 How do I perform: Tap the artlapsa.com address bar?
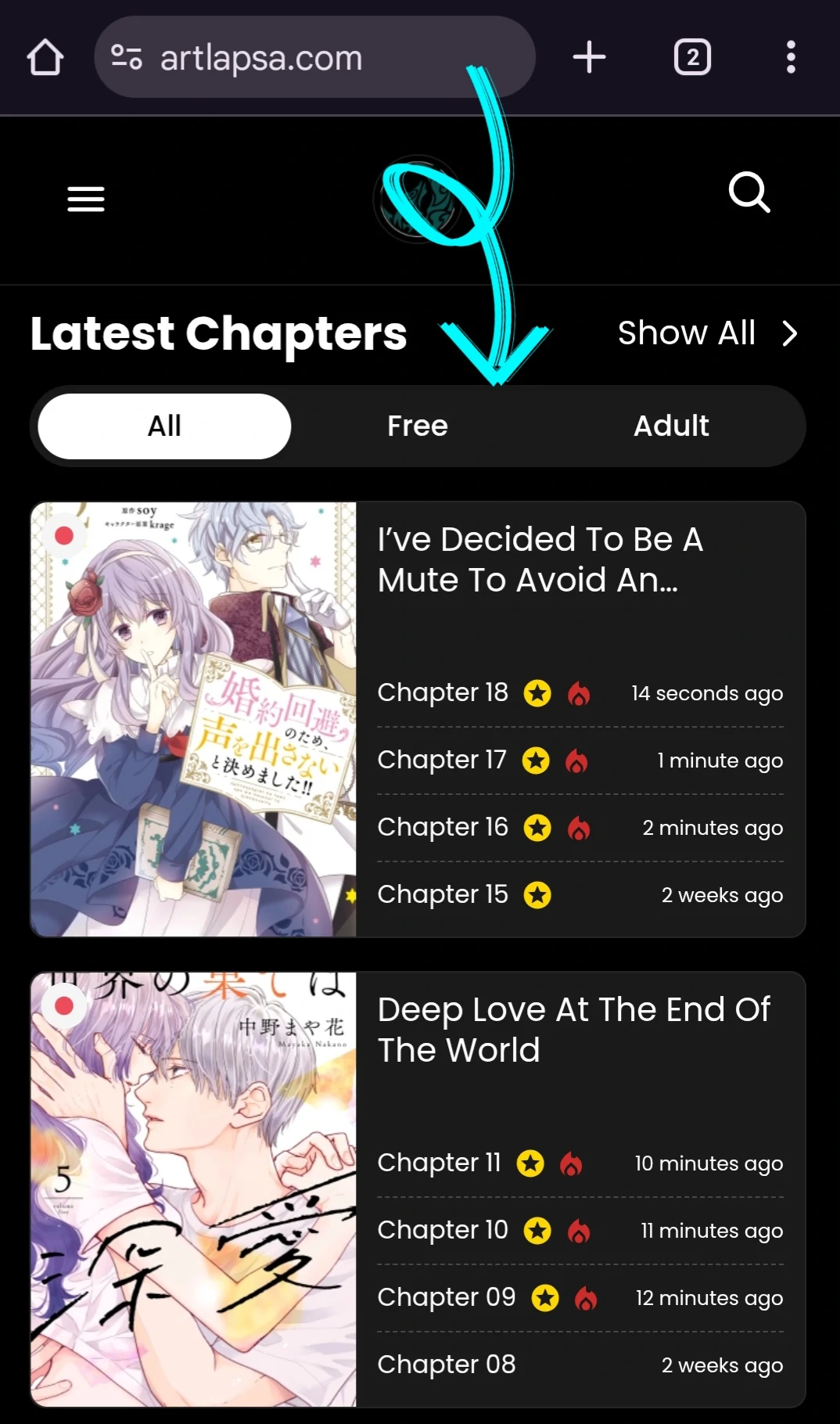point(313,58)
